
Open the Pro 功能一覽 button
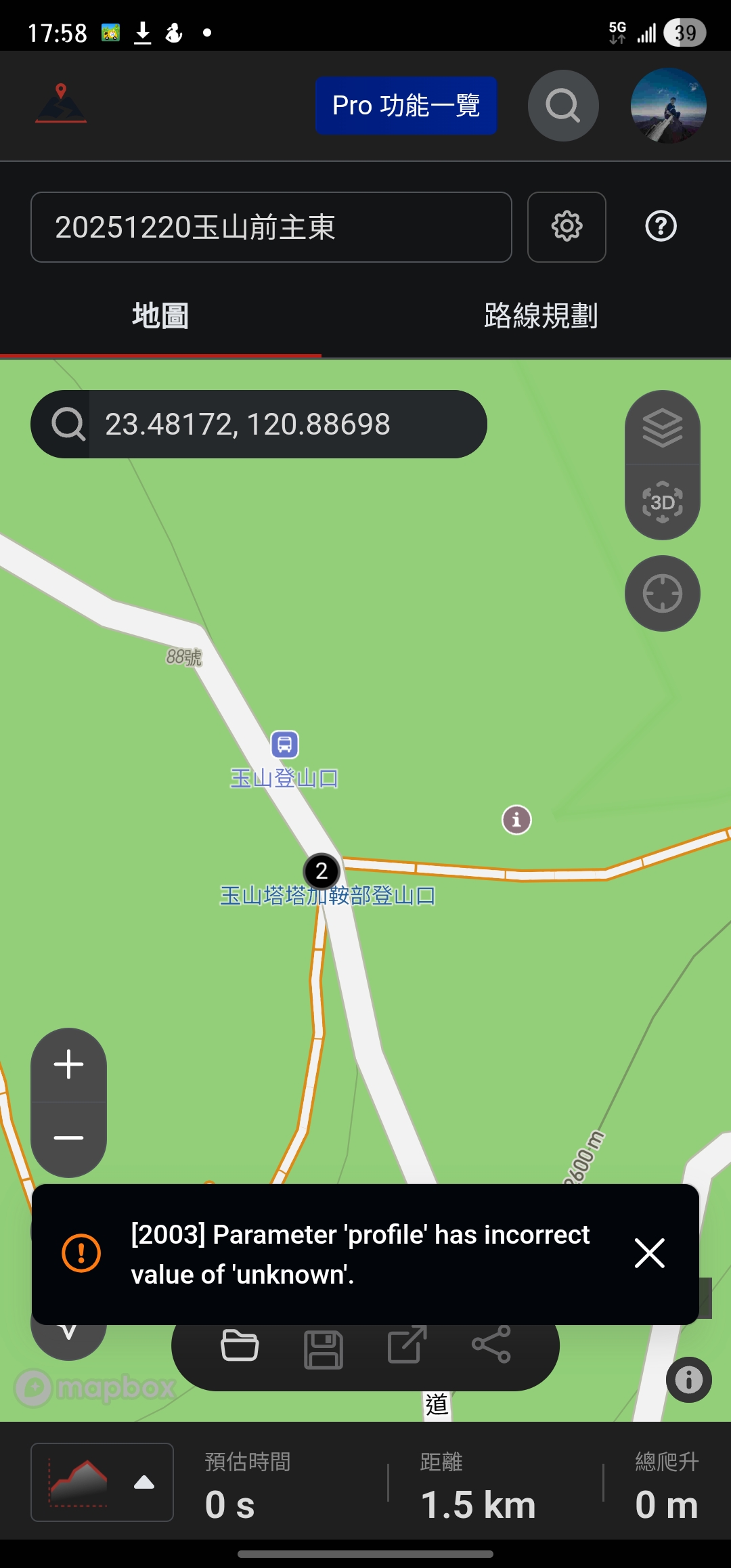coord(406,106)
